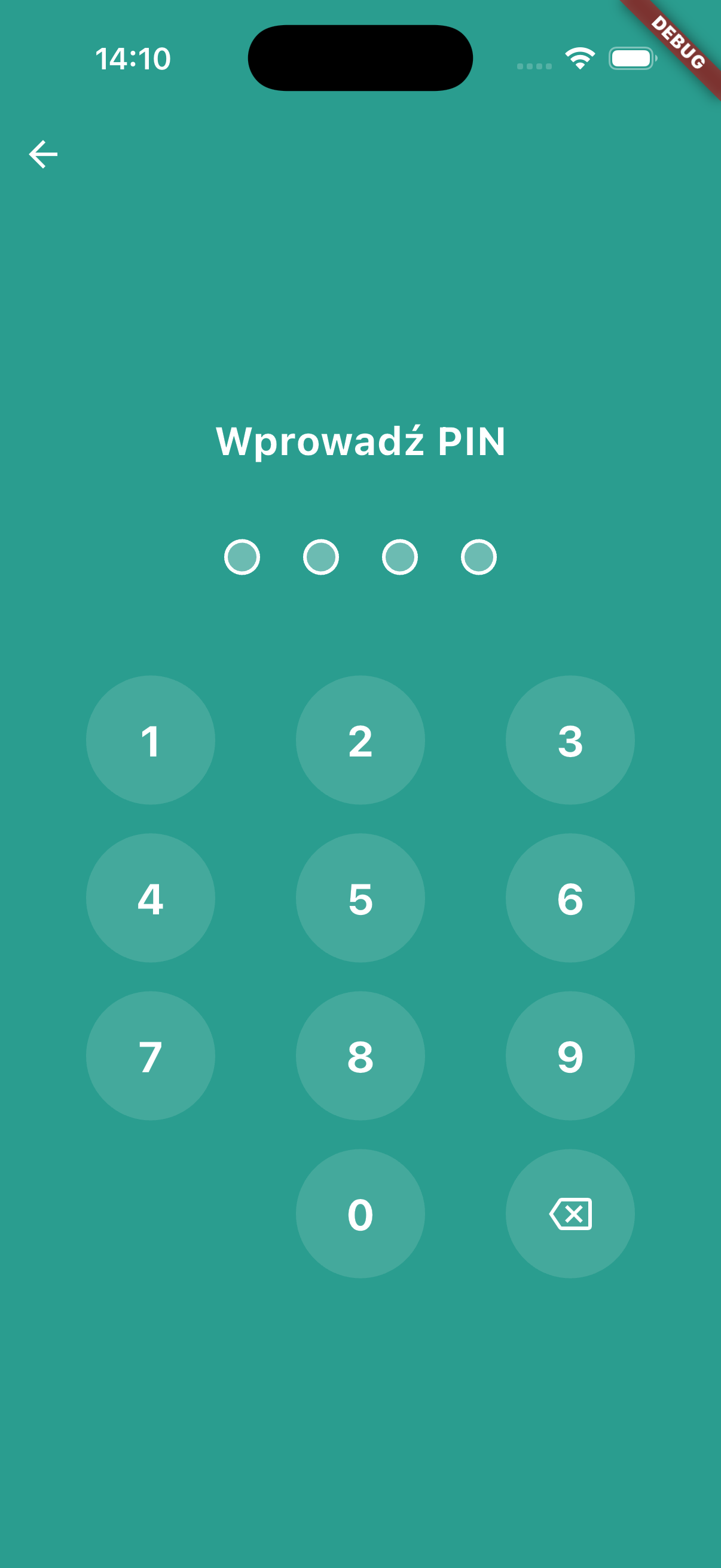Viewport: 721px width, 1568px height.
Task: Enter the number 8
Action: coord(360,1055)
